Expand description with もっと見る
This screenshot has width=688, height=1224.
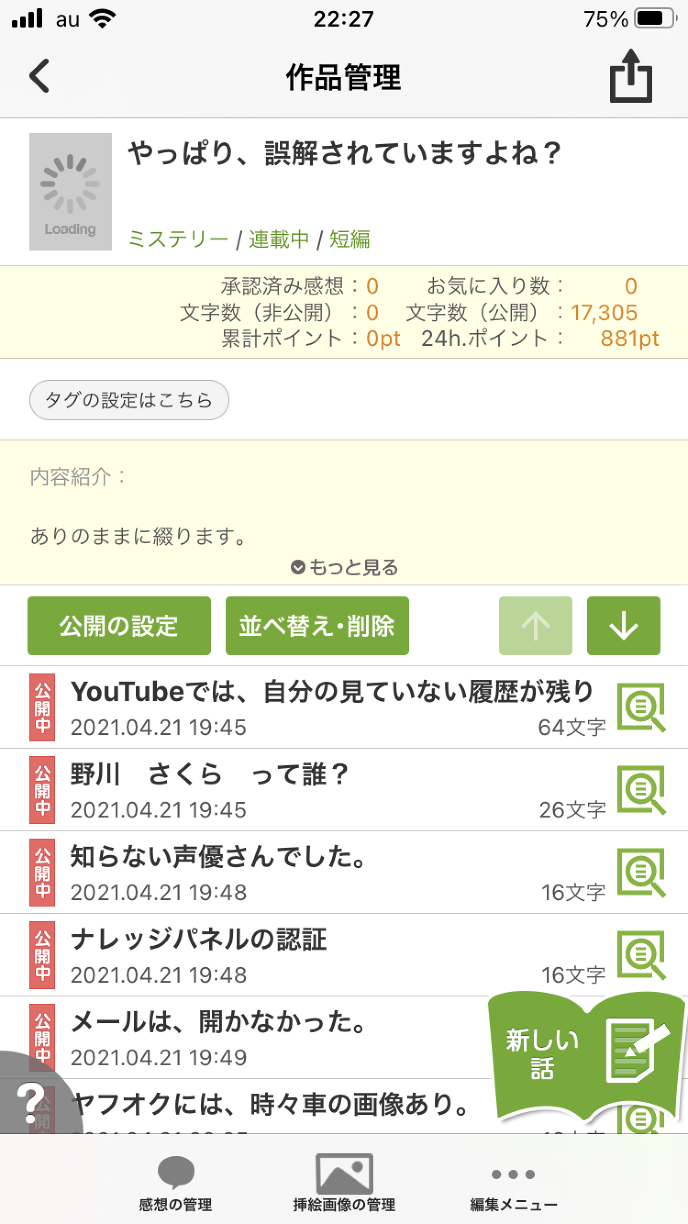point(344,568)
